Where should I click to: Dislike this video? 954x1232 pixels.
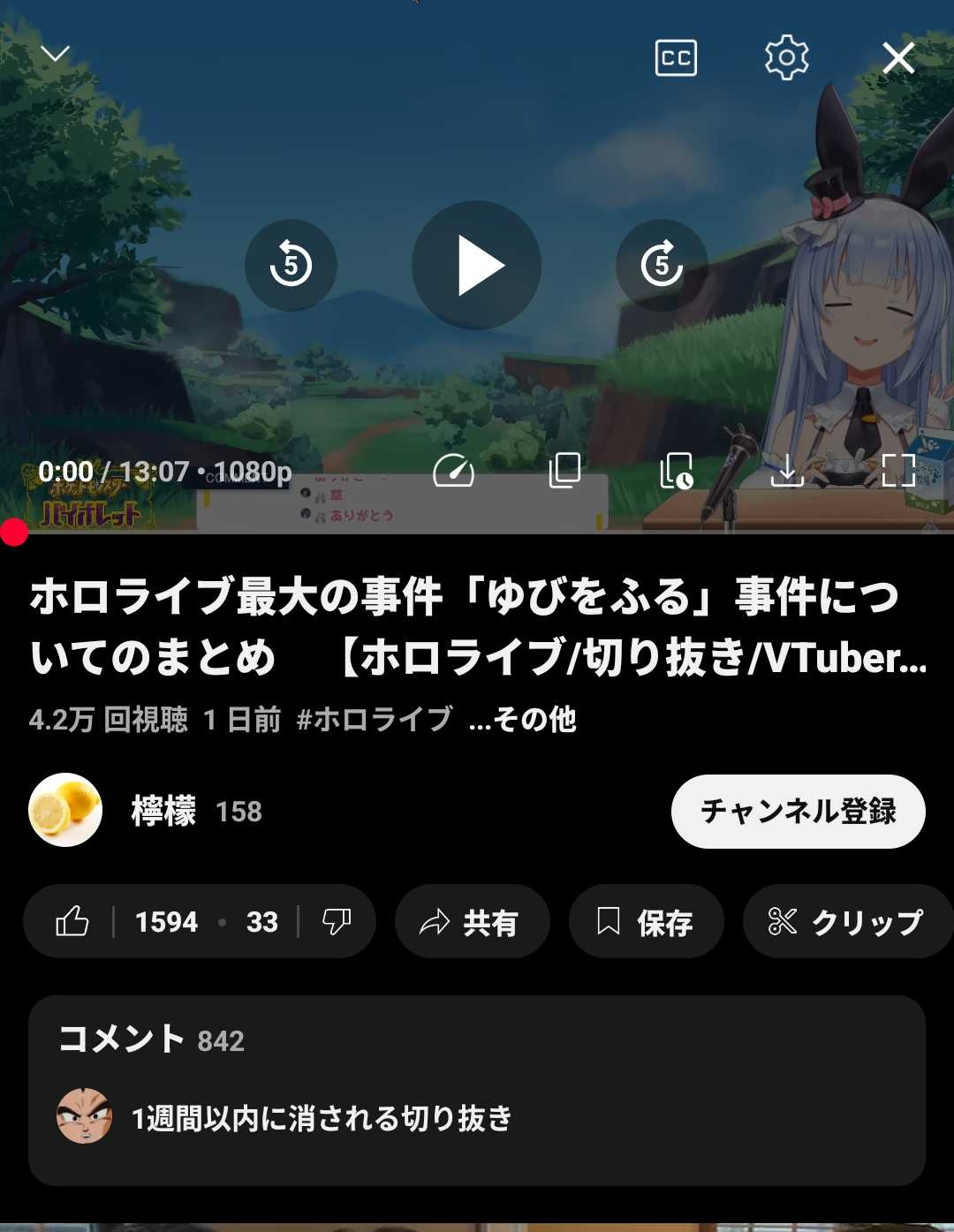(x=336, y=921)
